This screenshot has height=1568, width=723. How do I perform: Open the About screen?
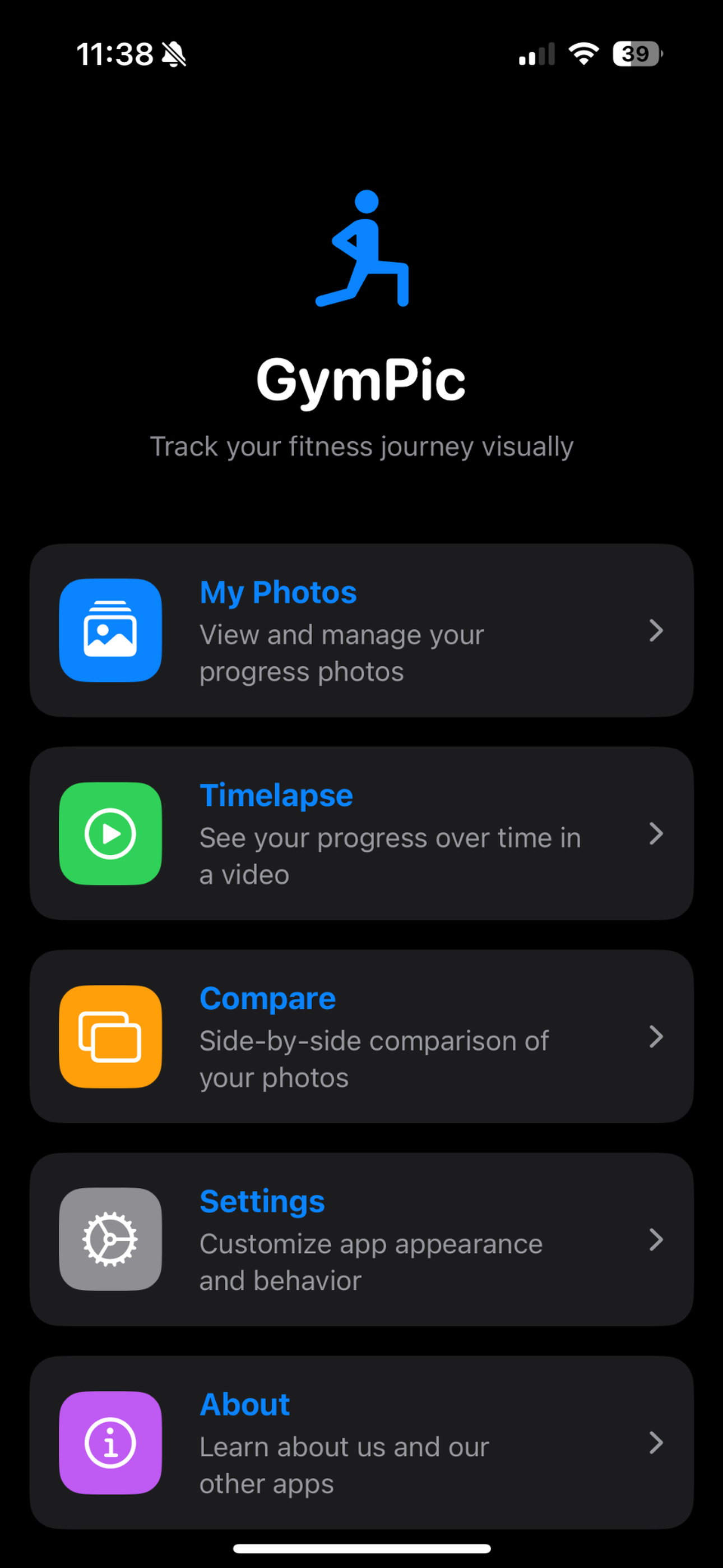[361, 1442]
